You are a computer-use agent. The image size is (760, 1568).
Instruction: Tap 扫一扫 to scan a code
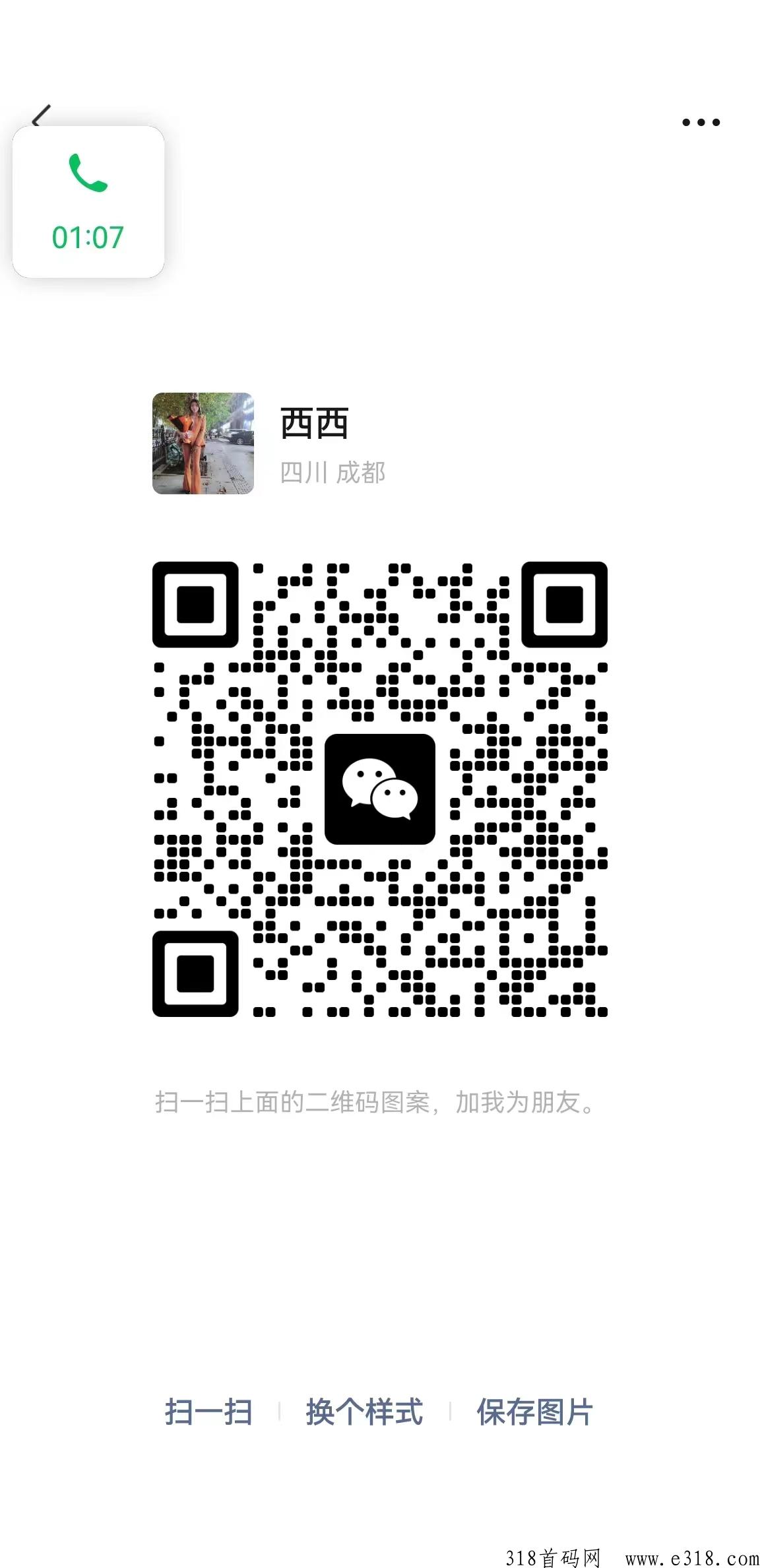[x=208, y=1412]
